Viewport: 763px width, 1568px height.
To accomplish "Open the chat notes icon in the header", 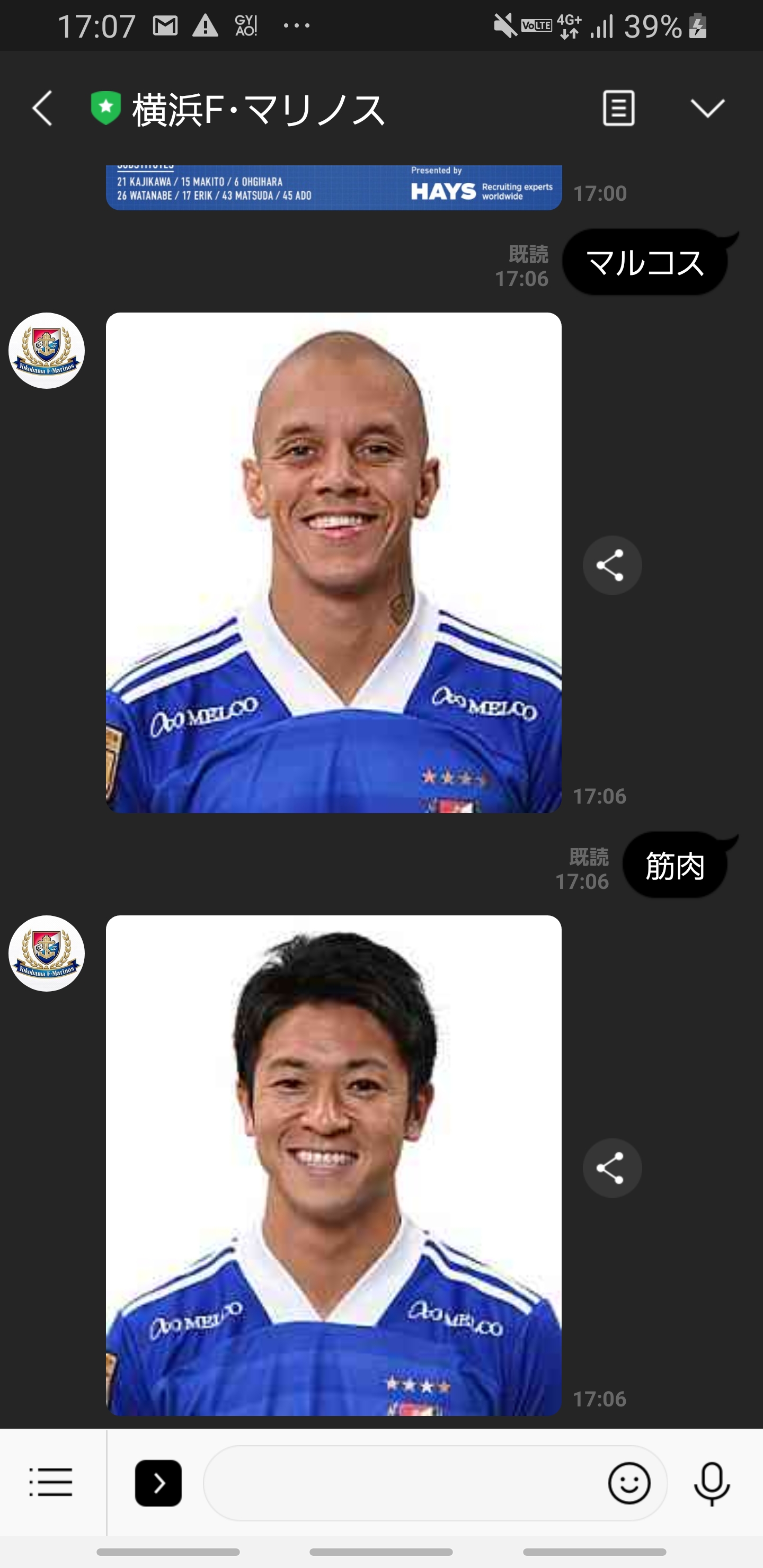I will pos(618,109).
